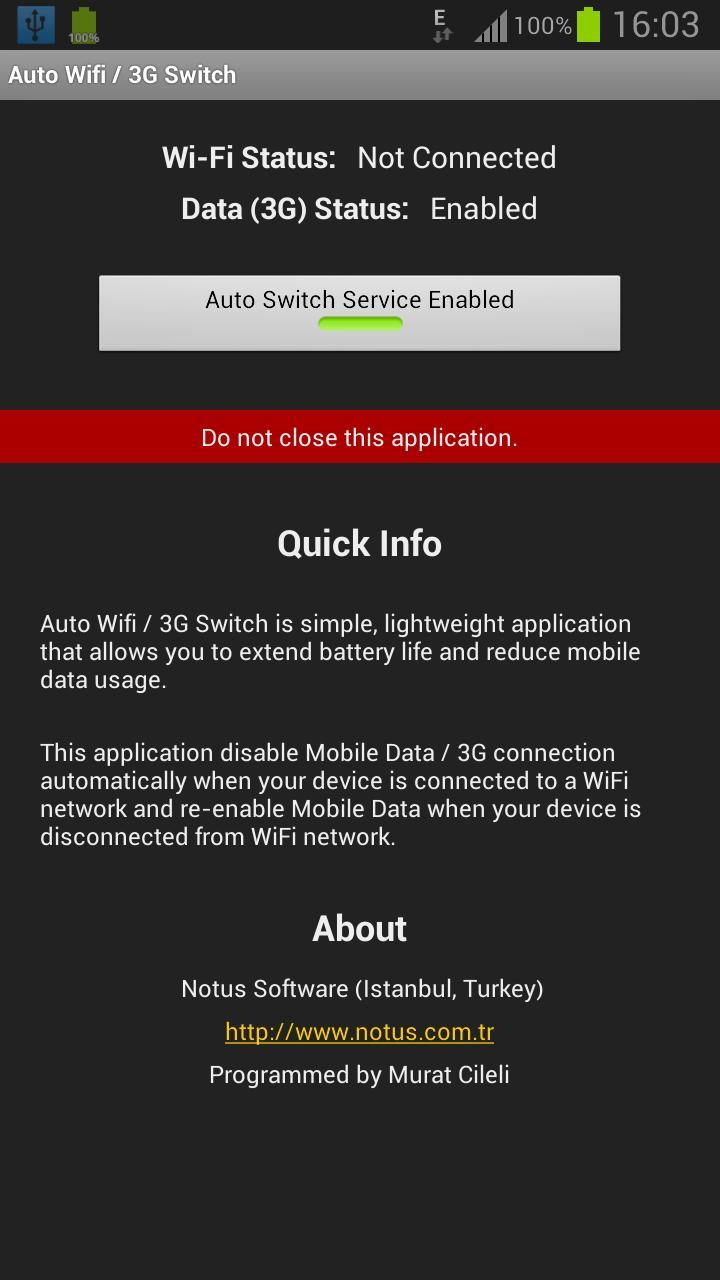This screenshot has width=720, height=1280.
Task: Toggle the Auto Switch Service Enabled button
Action: pos(359,313)
